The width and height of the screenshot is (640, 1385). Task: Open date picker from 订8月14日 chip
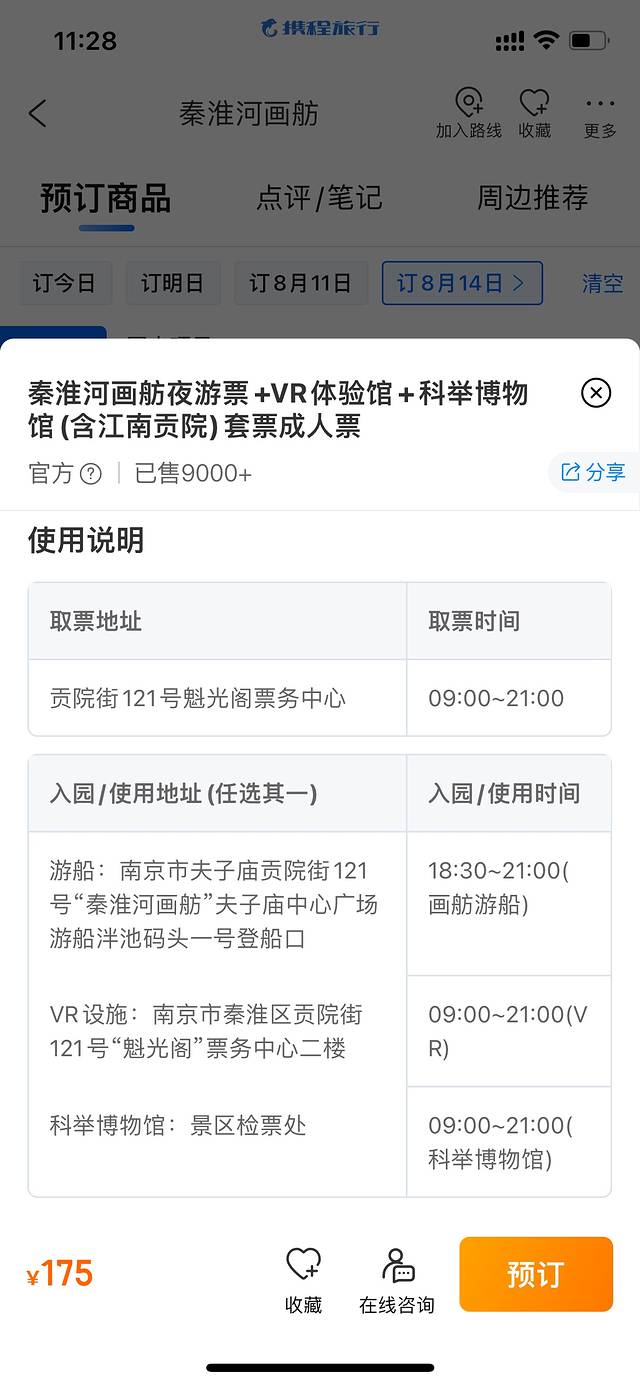462,283
